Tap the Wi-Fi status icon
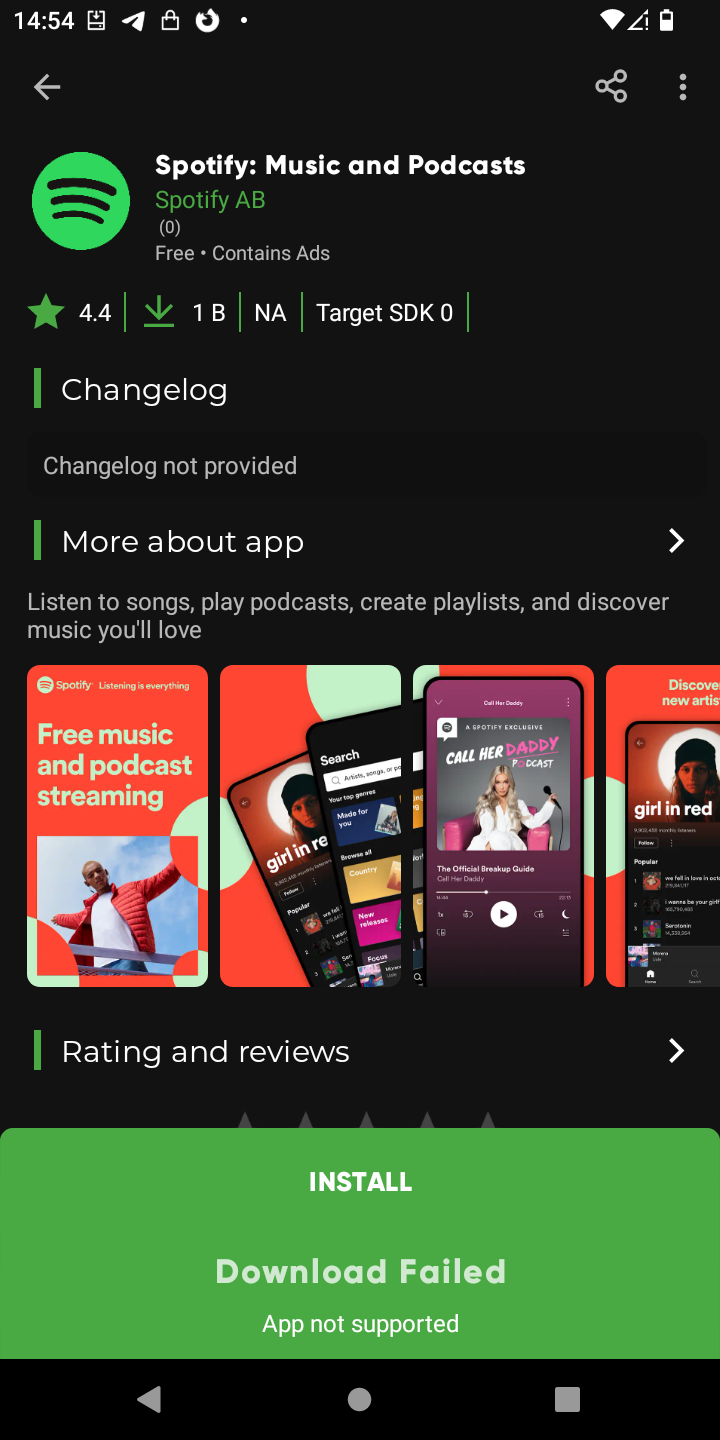The image size is (720, 1440). 612,18
